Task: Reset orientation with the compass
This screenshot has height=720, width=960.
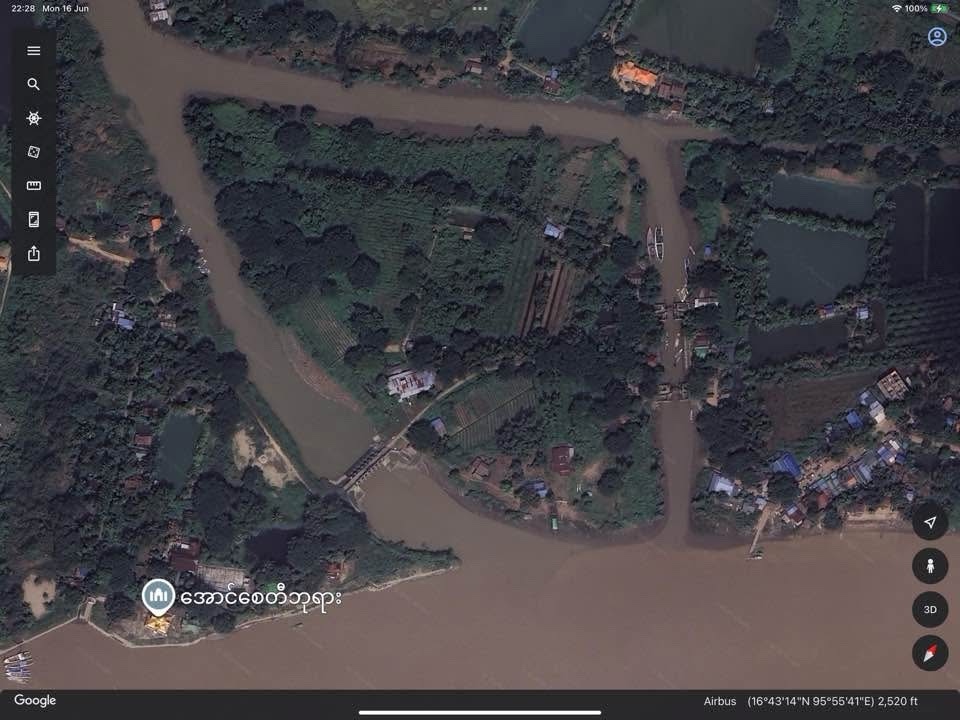Action: coord(930,653)
